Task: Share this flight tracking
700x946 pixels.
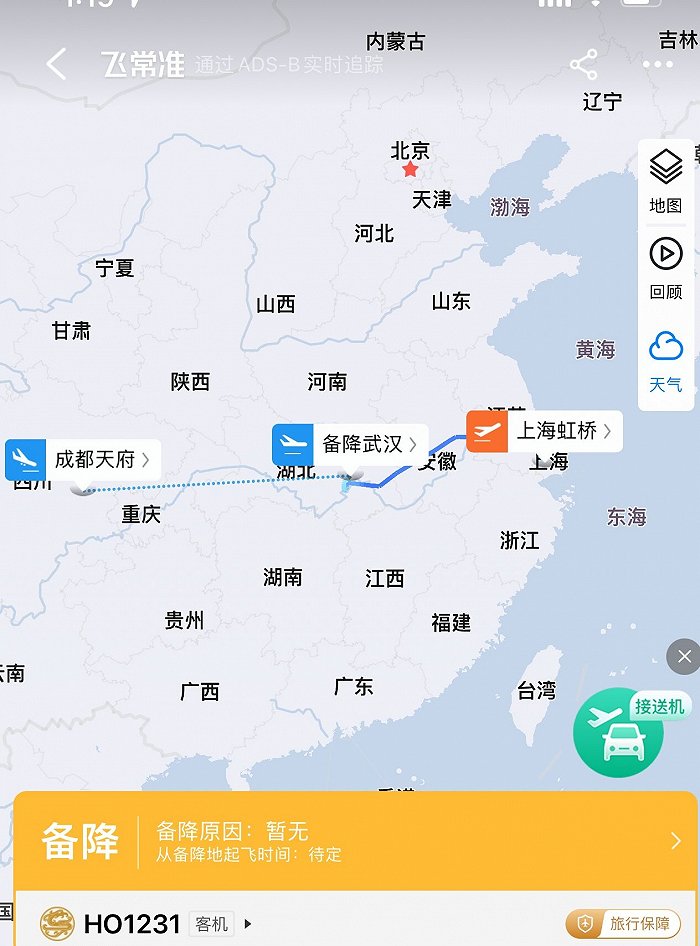Action: (x=583, y=65)
